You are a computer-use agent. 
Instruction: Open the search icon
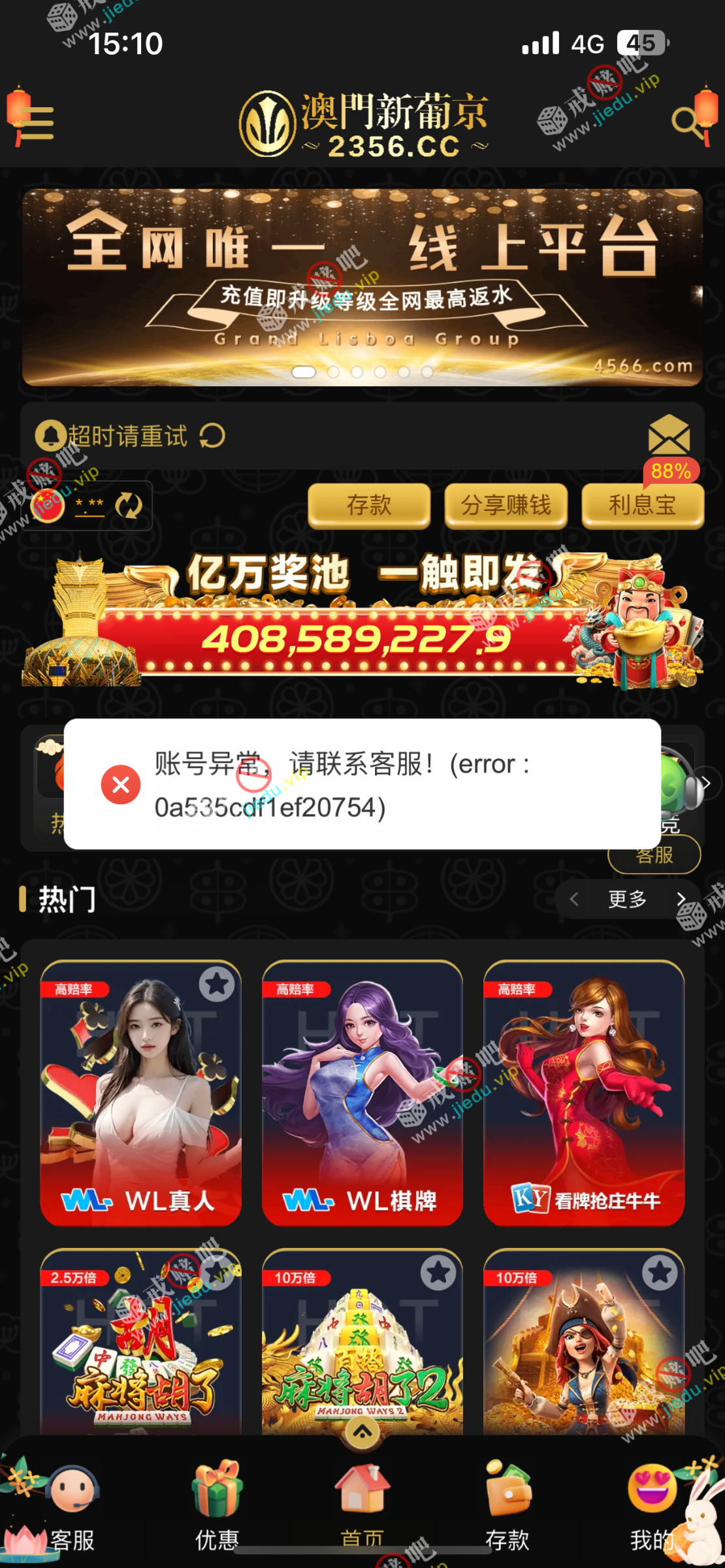click(686, 121)
